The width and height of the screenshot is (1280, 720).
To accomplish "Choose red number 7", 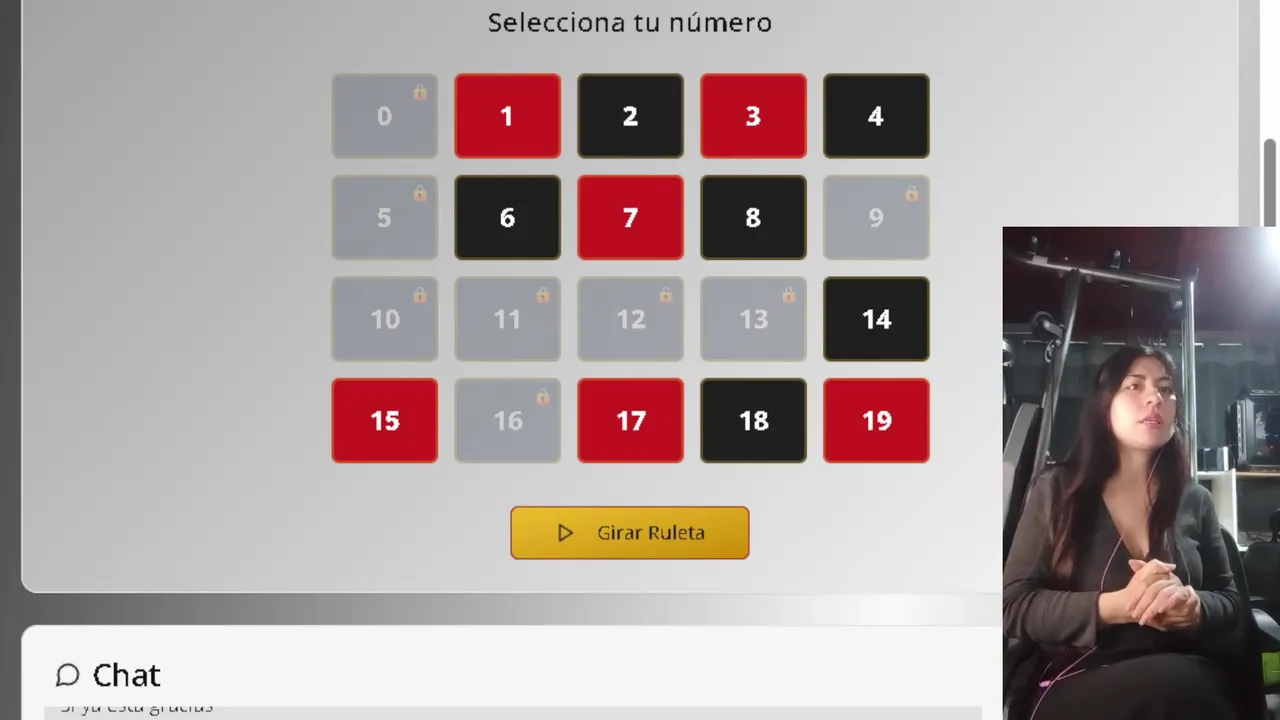I will [630, 218].
